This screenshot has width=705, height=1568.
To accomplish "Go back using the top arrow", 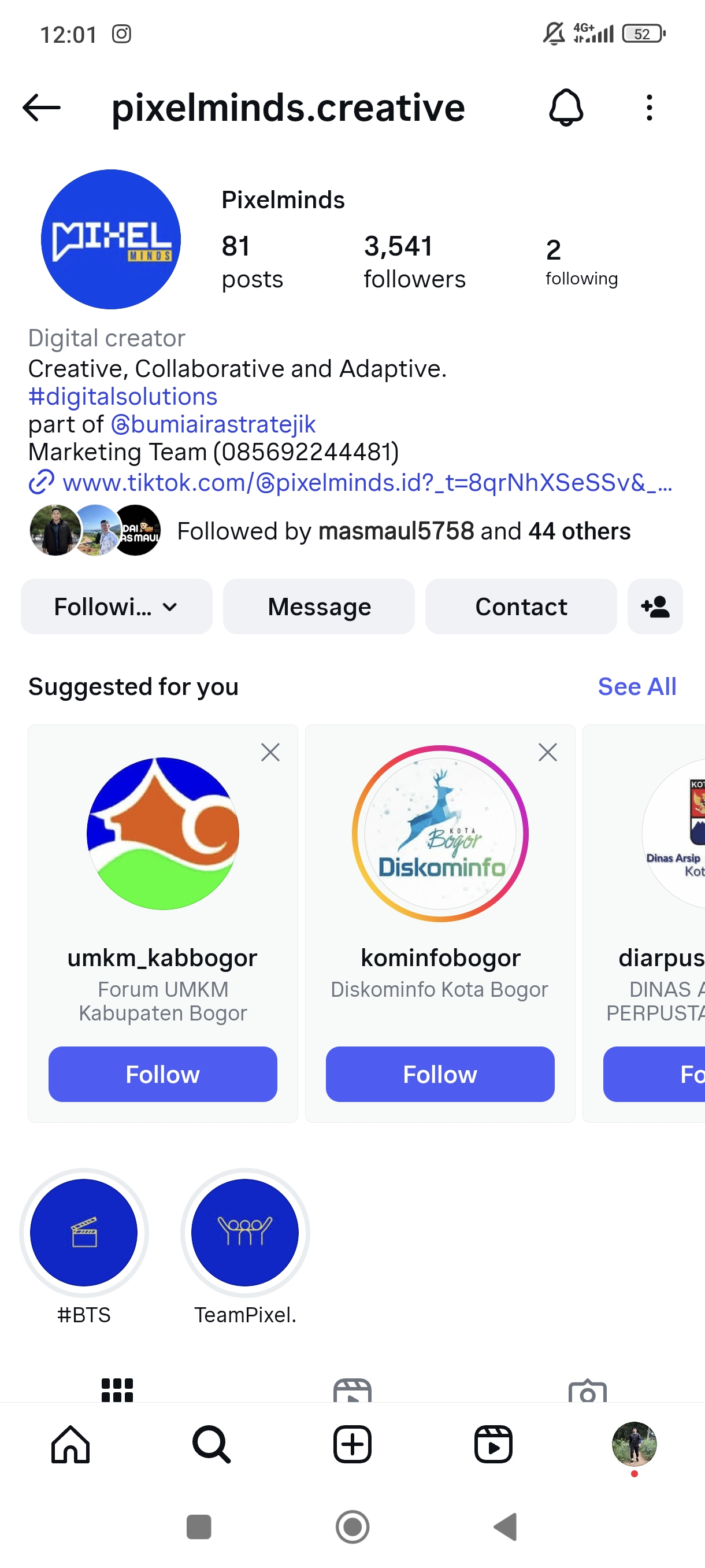I will (x=42, y=108).
